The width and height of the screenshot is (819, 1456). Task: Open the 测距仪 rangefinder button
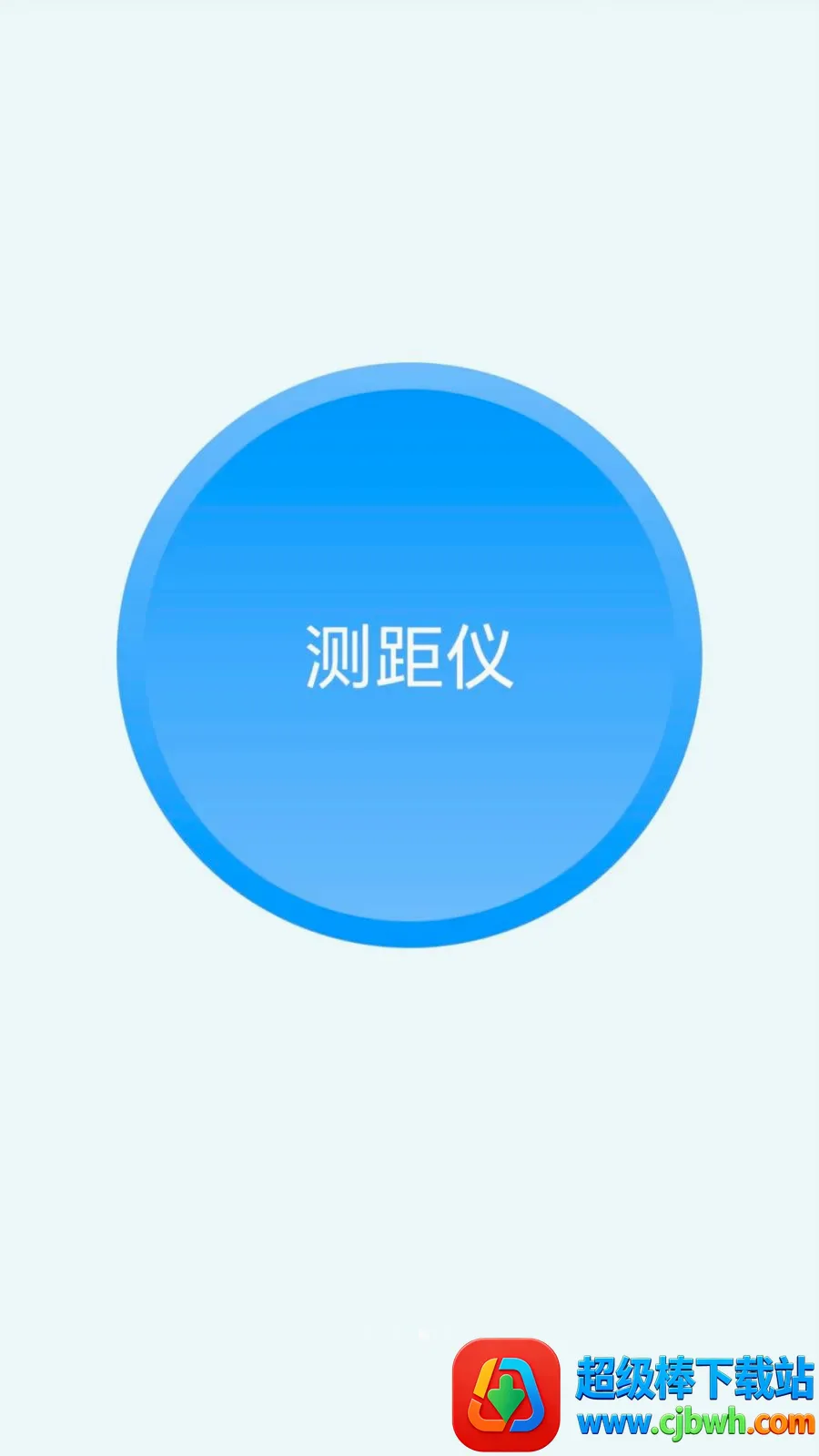(x=409, y=655)
